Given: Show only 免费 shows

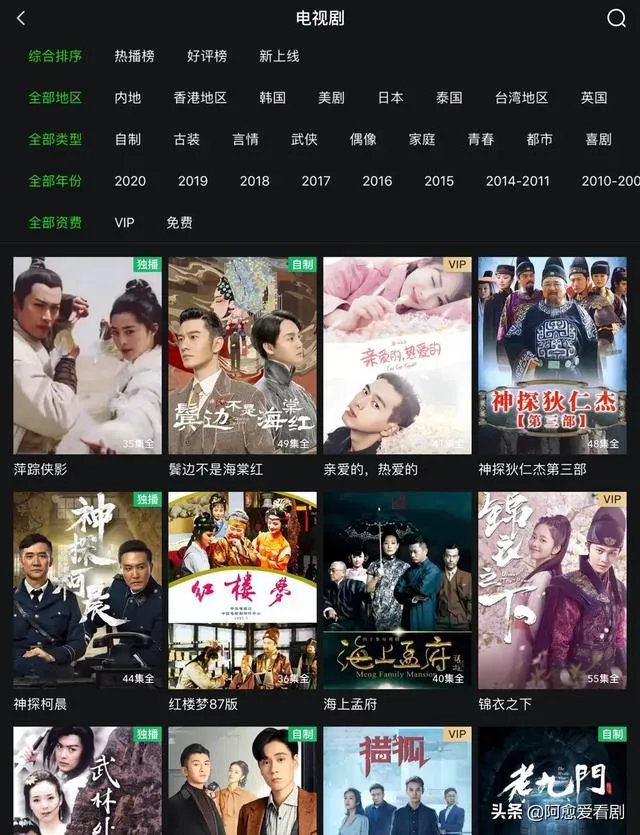Looking at the screenshot, I should 180,222.
